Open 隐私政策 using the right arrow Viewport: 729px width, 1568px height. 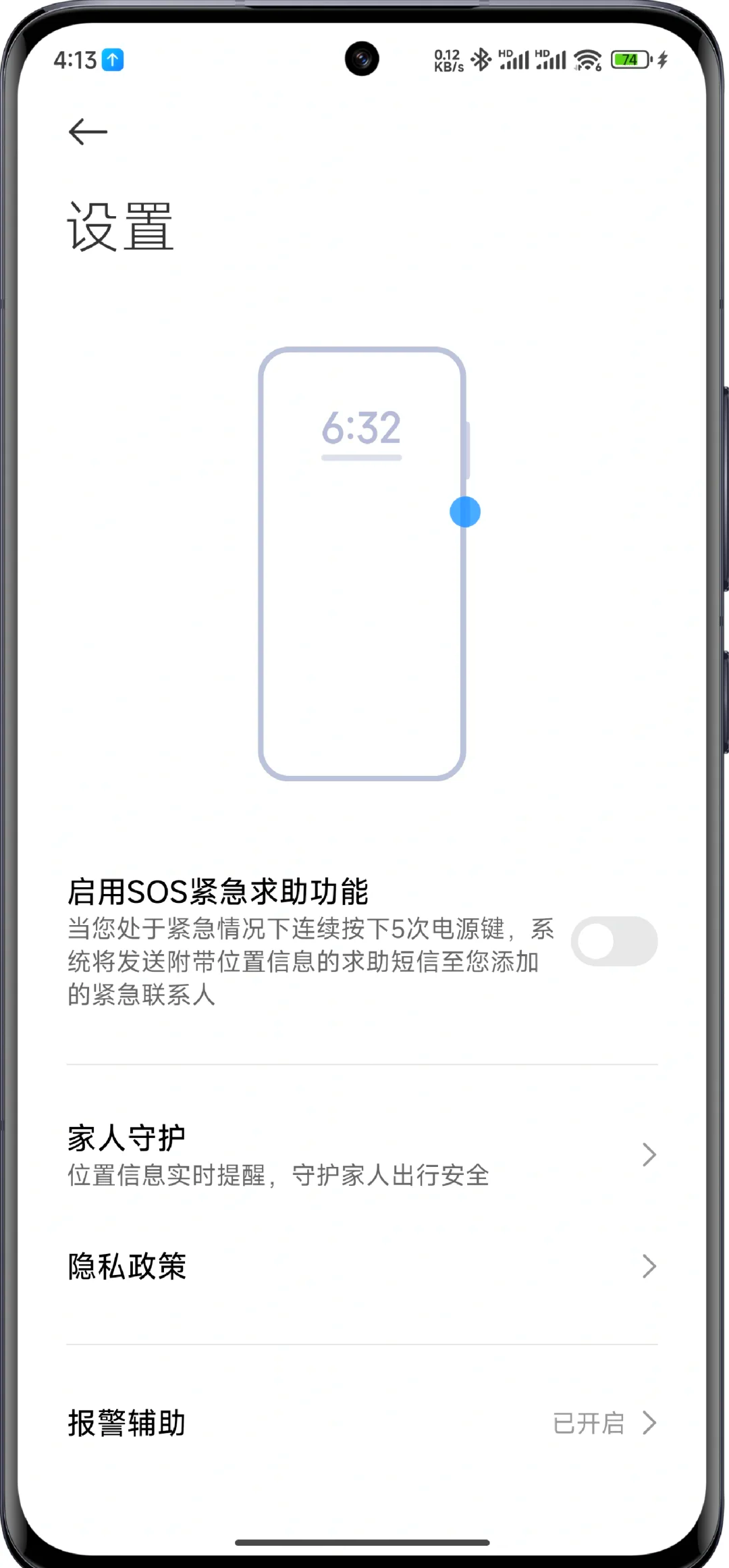point(649,1266)
